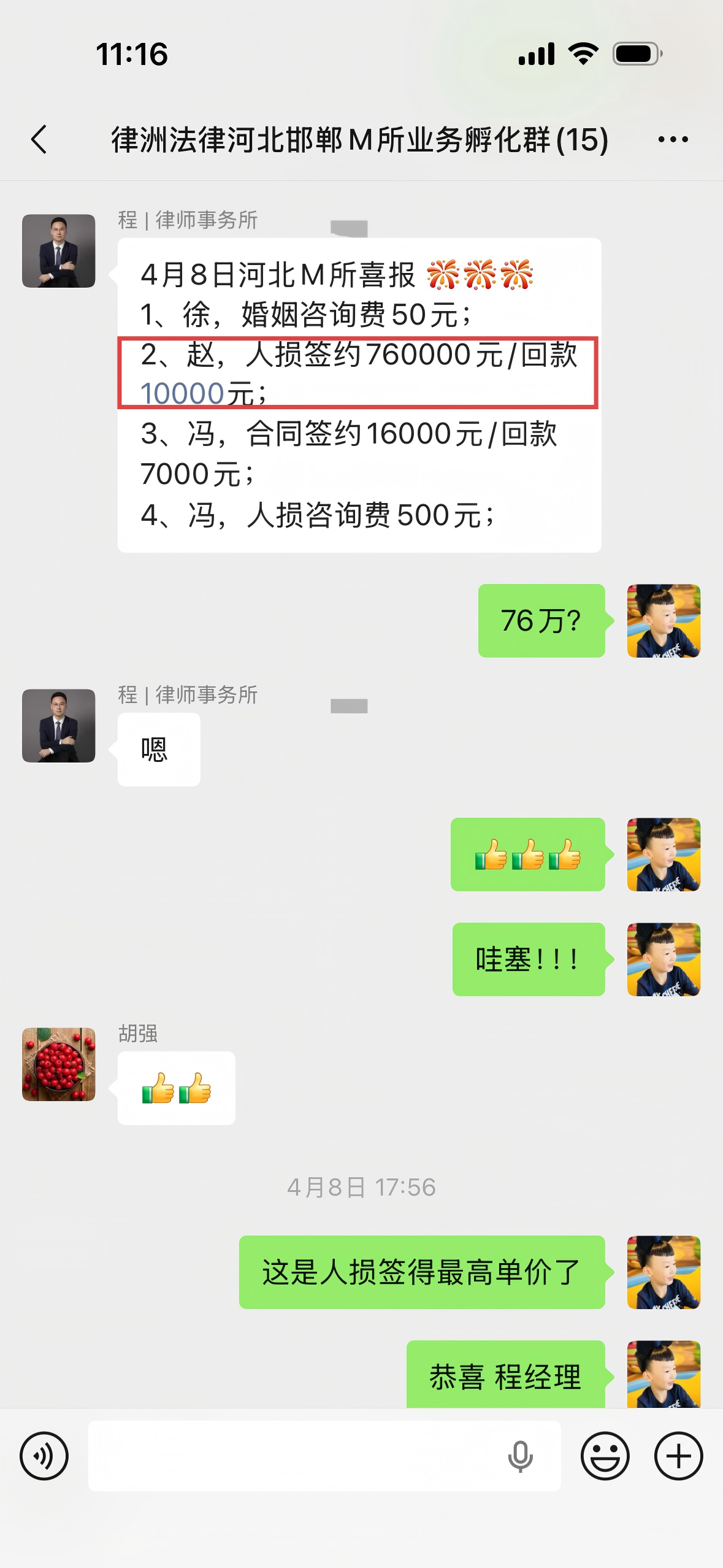This screenshot has height=1568, width=723.
Task: Go back to the chat list
Action: (x=39, y=139)
